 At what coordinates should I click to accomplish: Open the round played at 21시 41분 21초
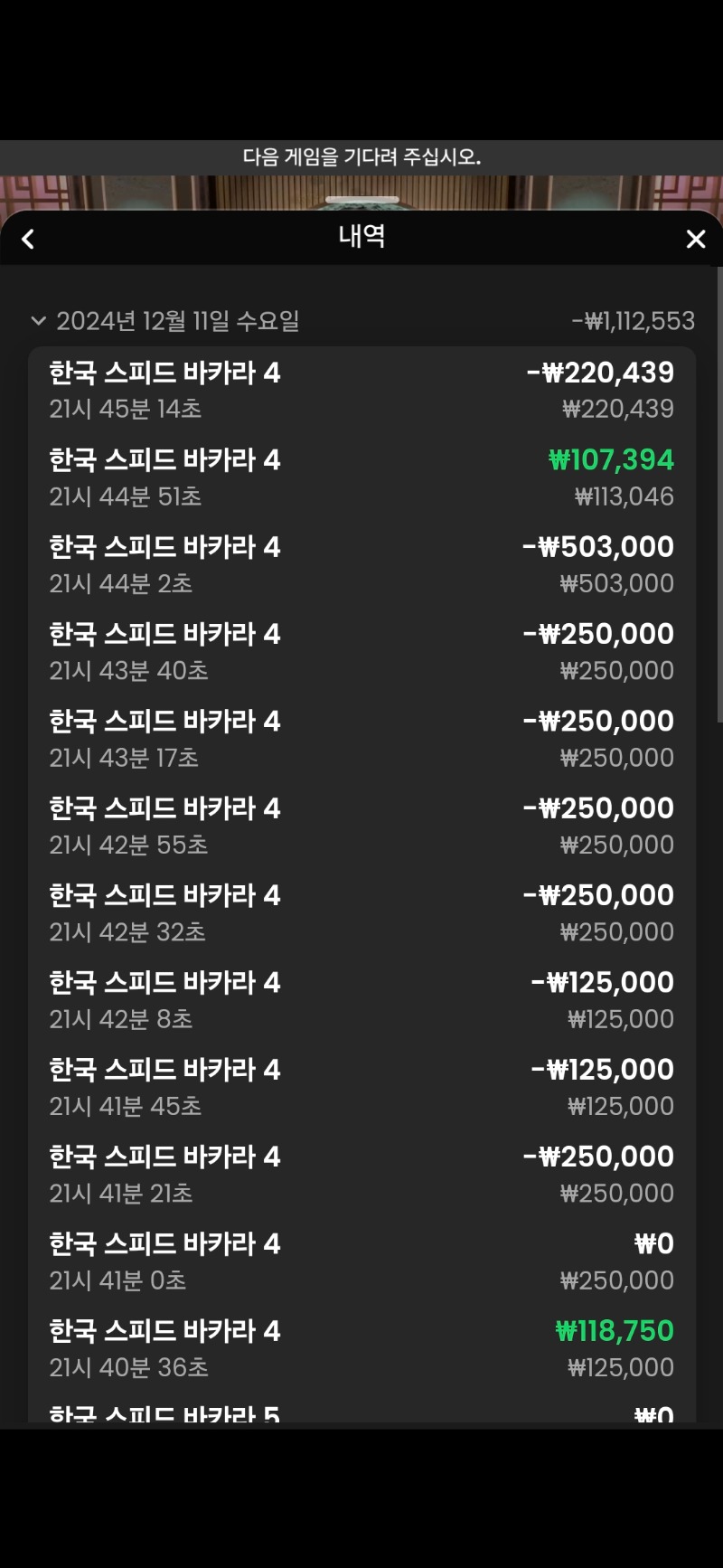click(361, 1175)
